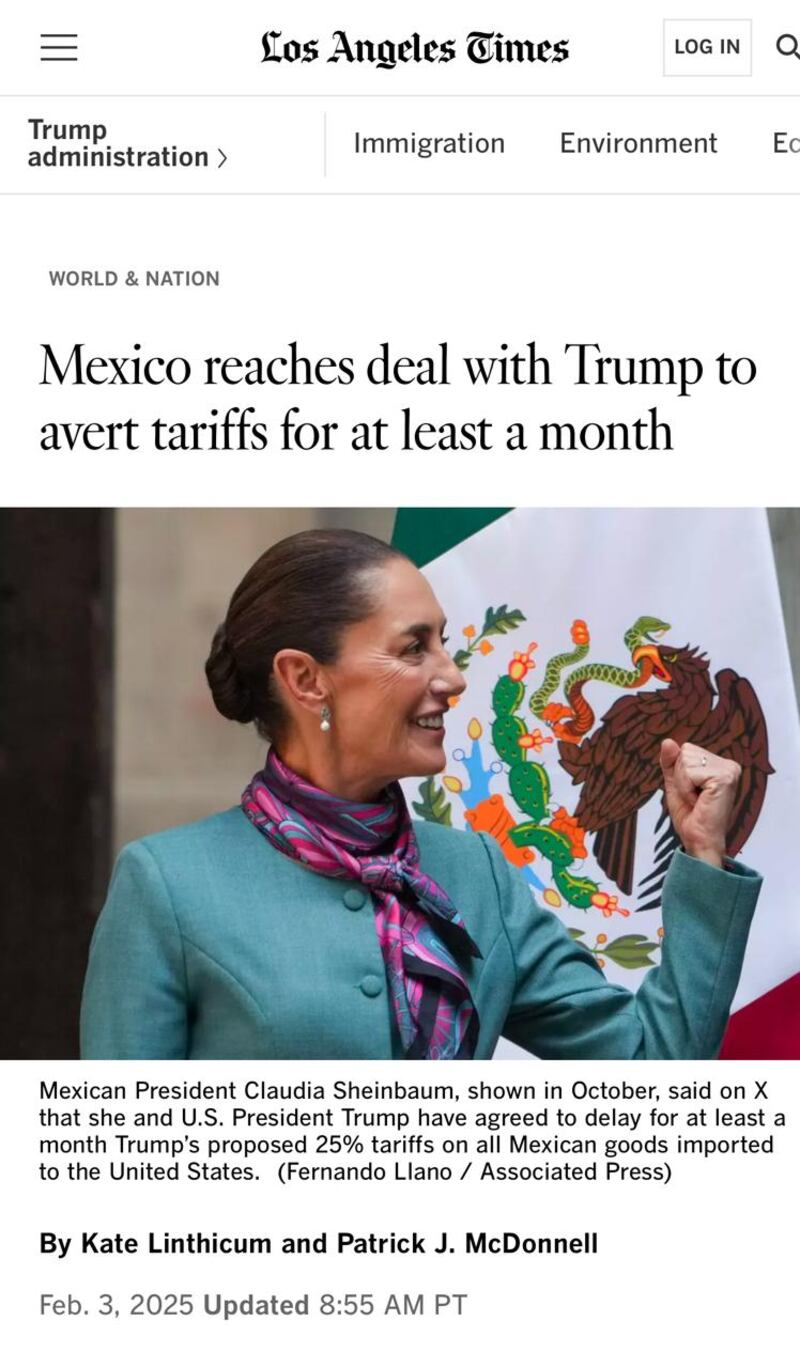Switch to the Immigration topic
The width and height of the screenshot is (800, 1368).
(x=429, y=144)
